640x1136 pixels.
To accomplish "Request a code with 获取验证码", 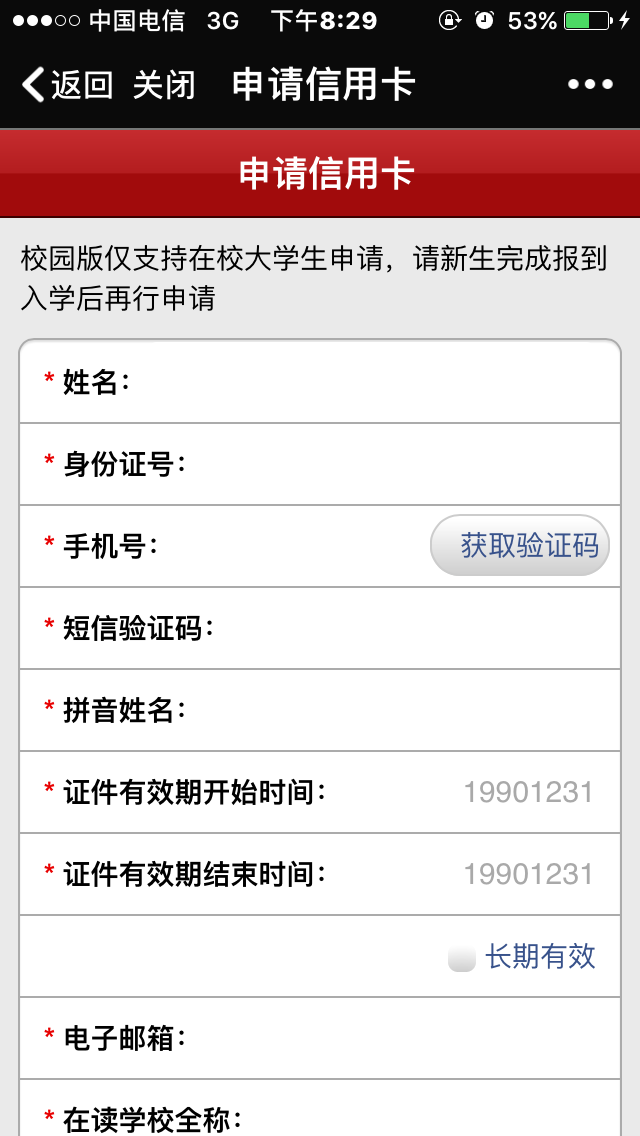I will pyautogui.click(x=520, y=546).
